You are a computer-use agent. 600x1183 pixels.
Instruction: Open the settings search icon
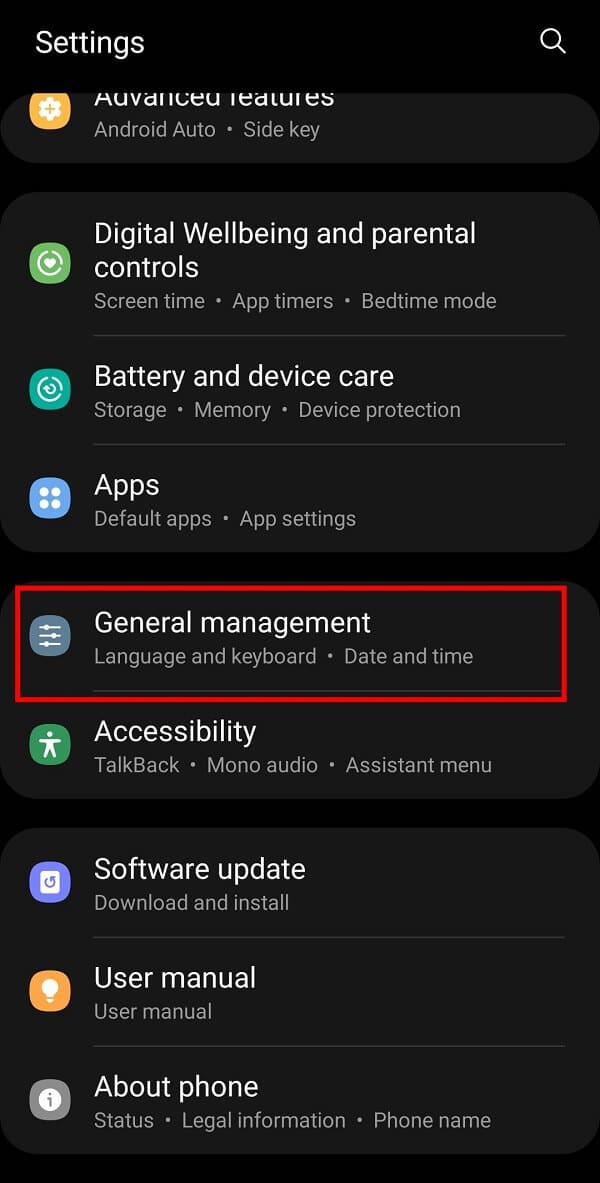click(x=552, y=41)
